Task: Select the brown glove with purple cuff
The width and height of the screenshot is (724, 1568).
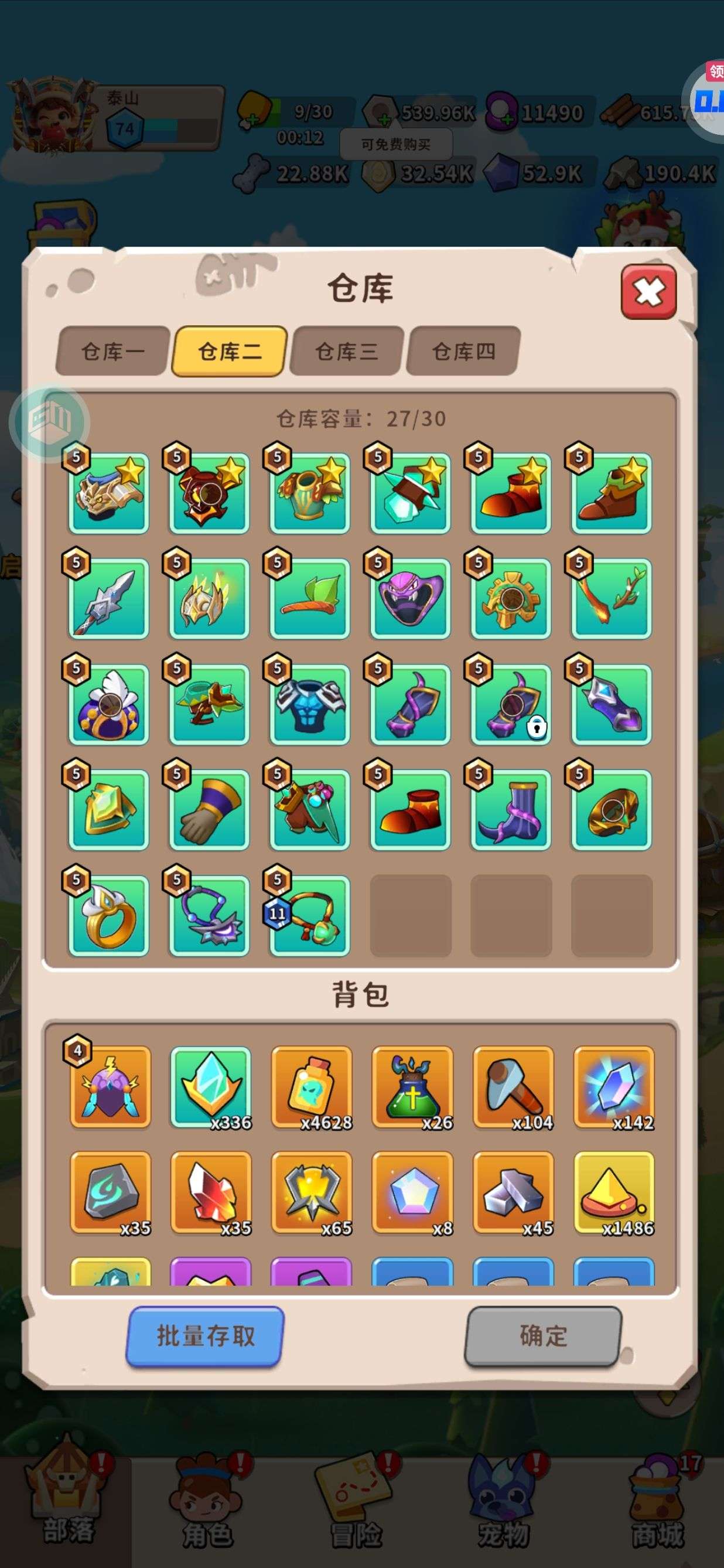Action: (209, 810)
